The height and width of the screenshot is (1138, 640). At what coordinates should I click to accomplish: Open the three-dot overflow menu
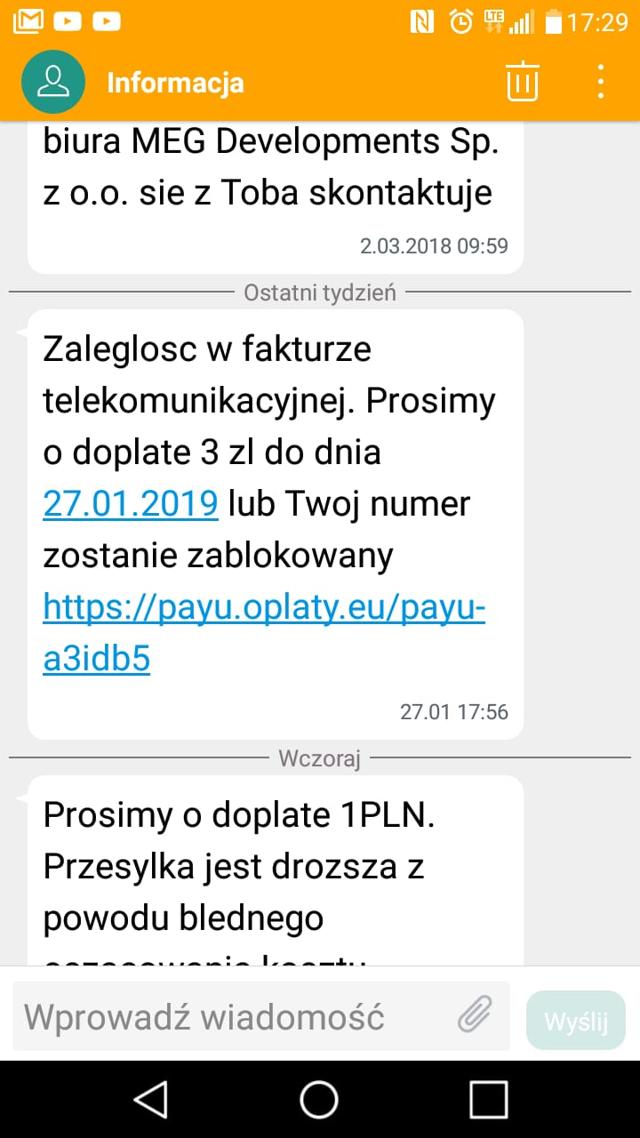click(600, 81)
